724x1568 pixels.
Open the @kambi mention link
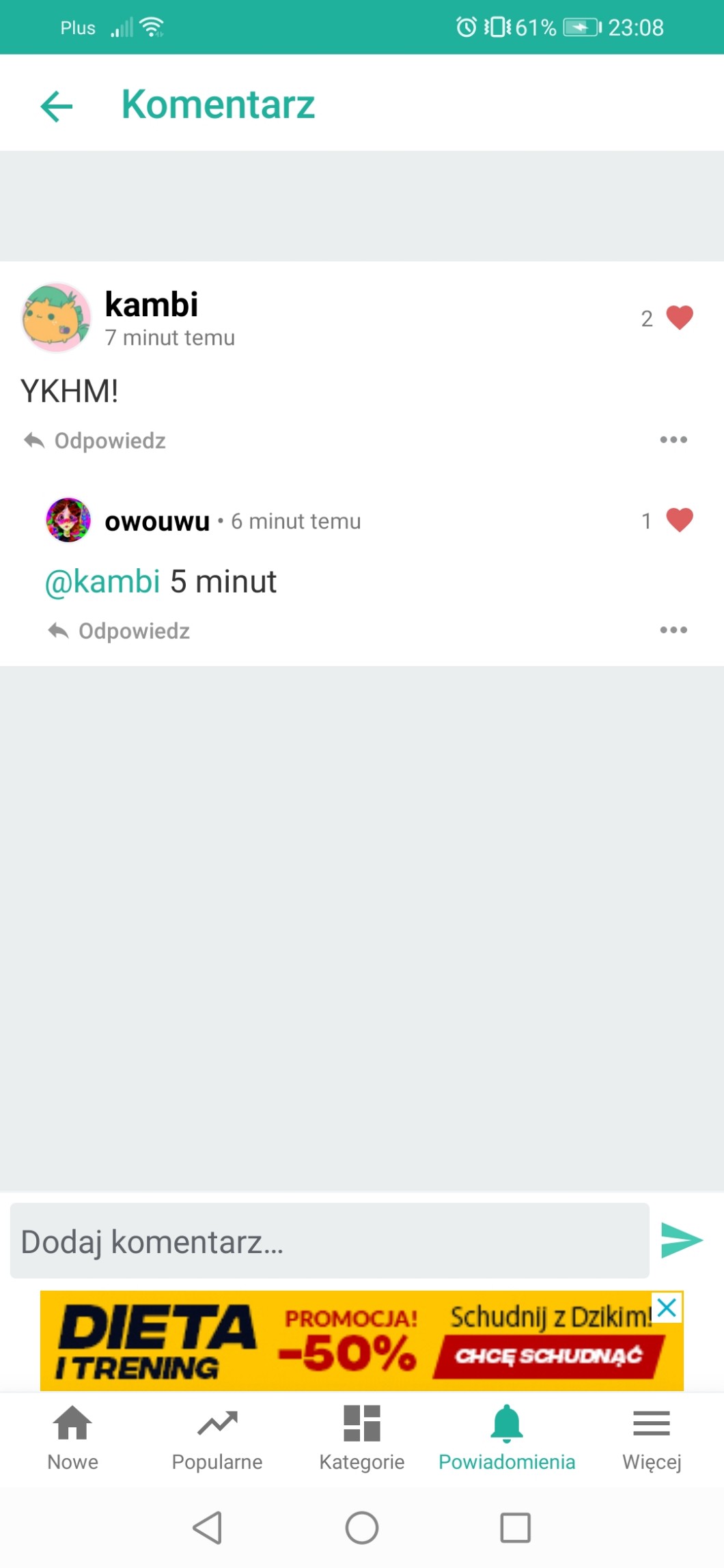(x=102, y=582)
